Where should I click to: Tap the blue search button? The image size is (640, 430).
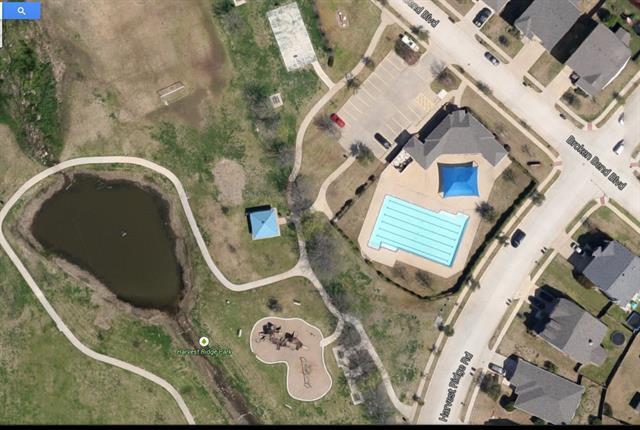(21, 10)
